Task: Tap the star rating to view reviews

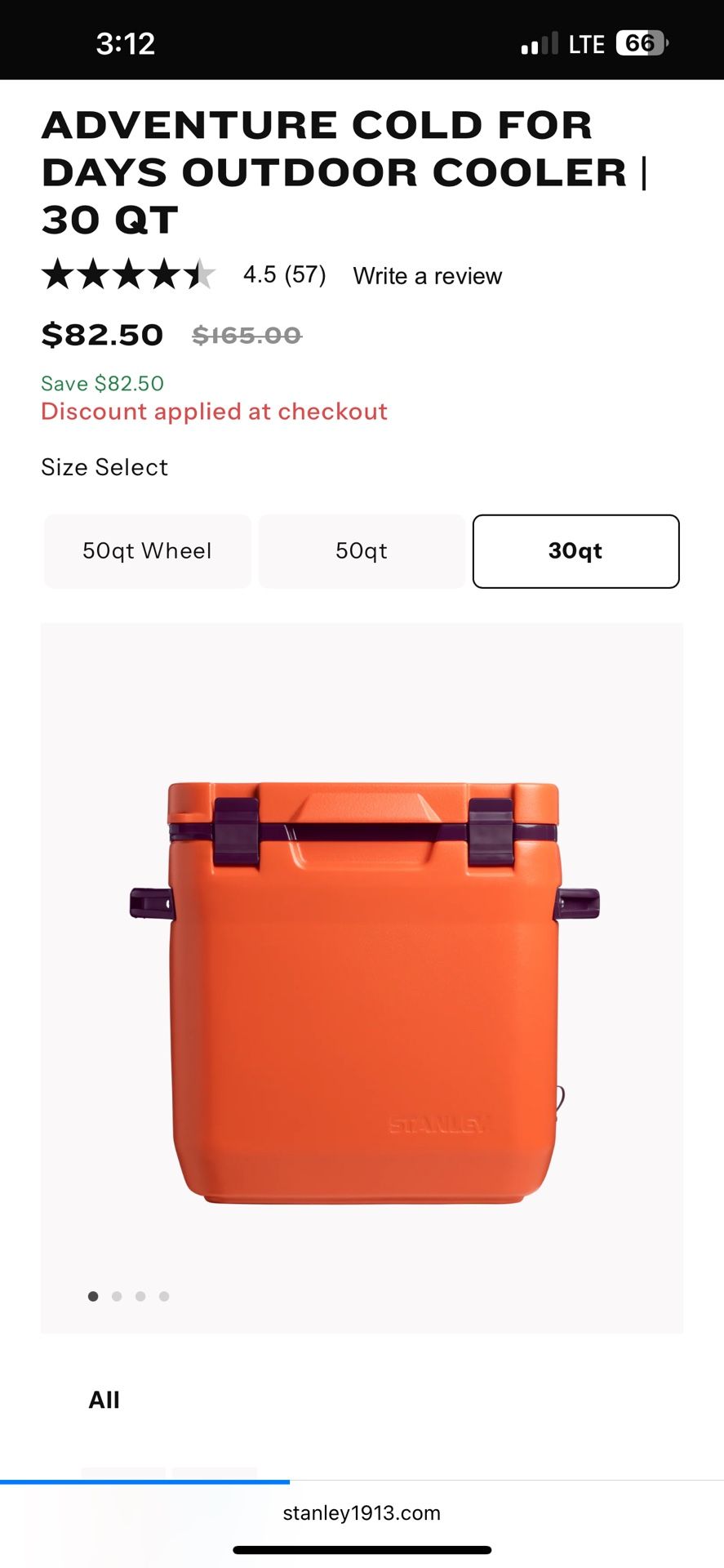Action: pyautogui.click(x=129, y=275)
